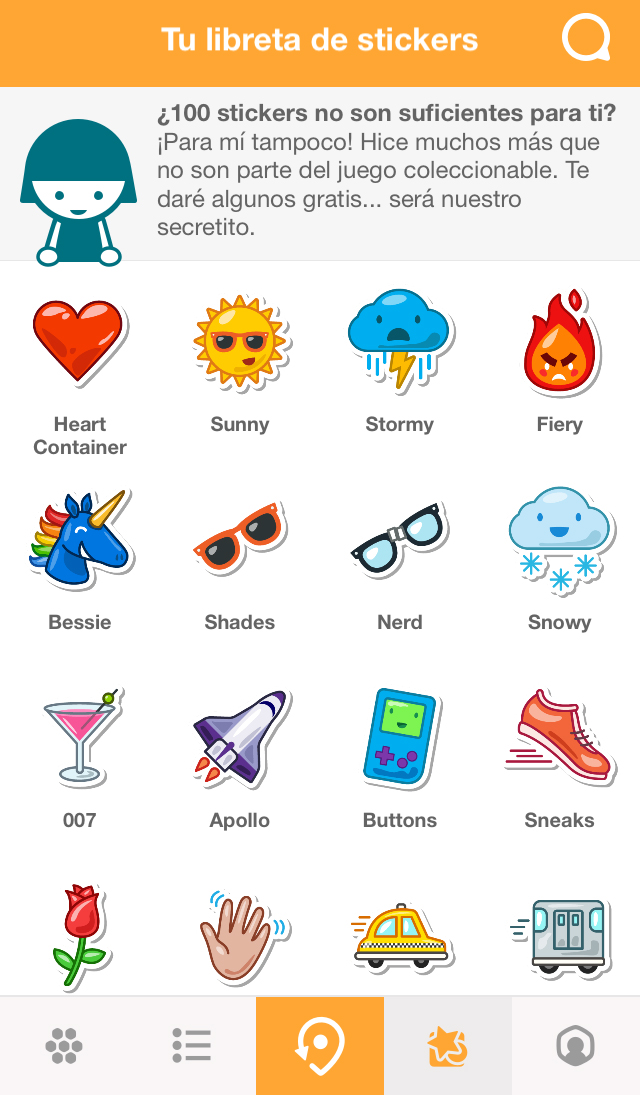Open the orange check-in tab
The width and height of the screenshot is (640, 1095).
(x=320, y=1046)
